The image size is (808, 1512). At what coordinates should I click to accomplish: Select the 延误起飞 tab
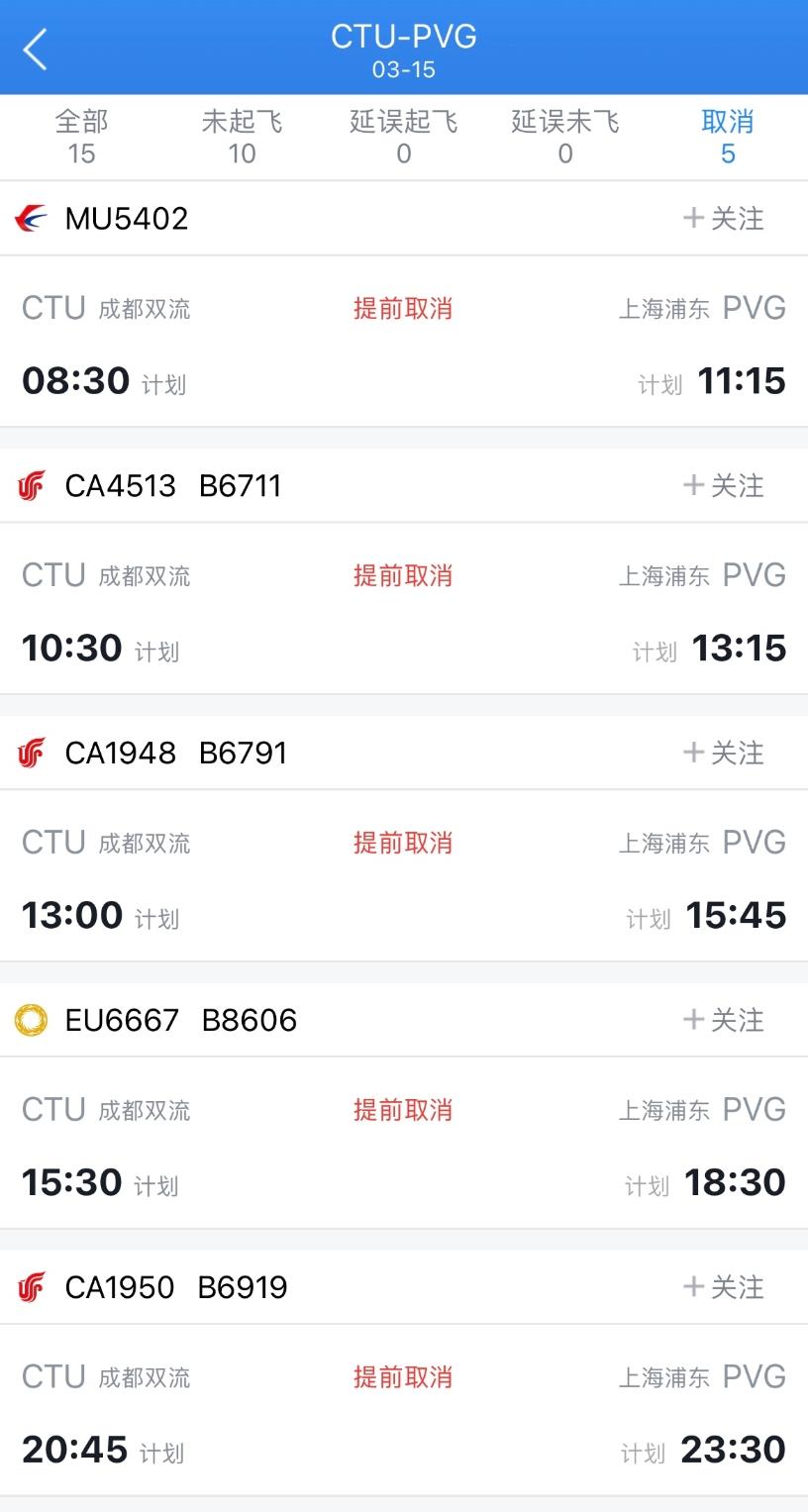pyautogui.click(x=404, y=137)
